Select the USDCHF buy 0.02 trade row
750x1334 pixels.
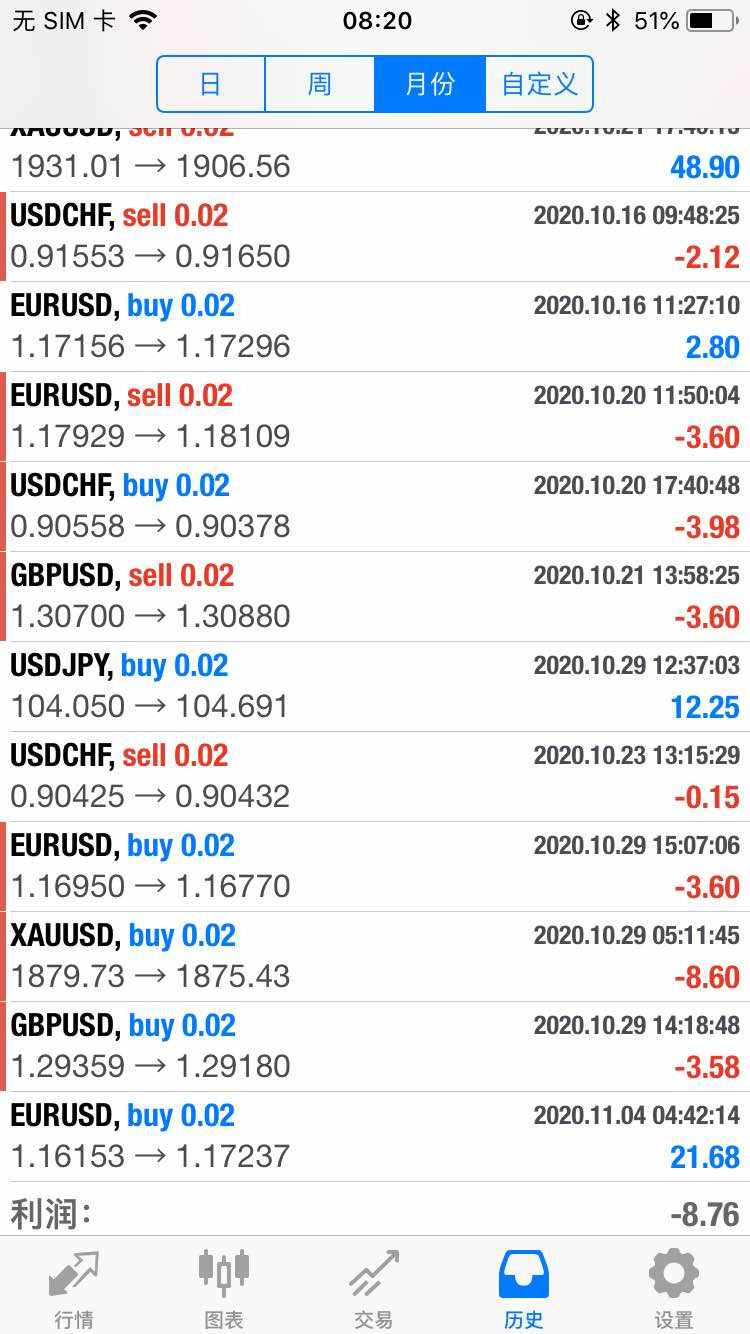(x=375, y=507)
